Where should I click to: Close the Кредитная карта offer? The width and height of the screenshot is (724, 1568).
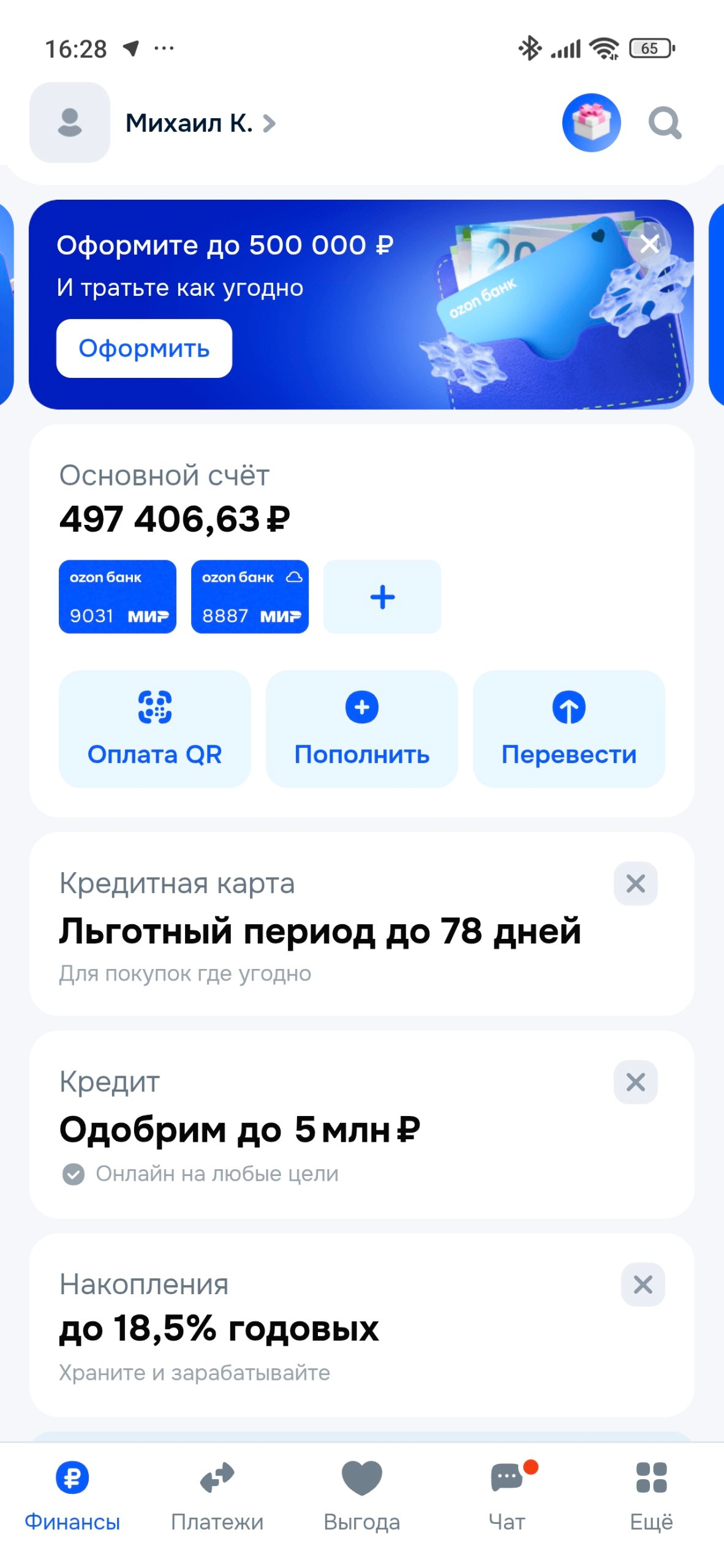636,883
